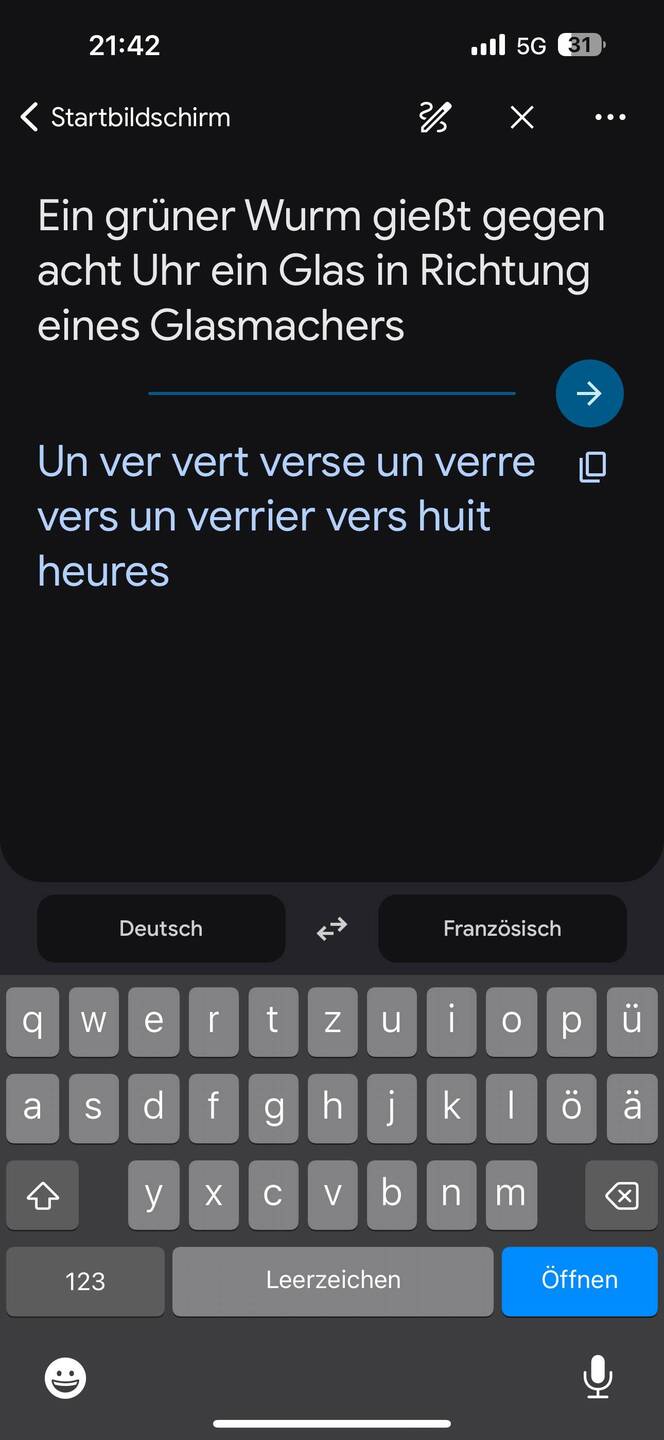This screenshot has width=664, height=1440.
Task: Swap Deutsch and Französisch languages
Action: click(x=332, y=929)
